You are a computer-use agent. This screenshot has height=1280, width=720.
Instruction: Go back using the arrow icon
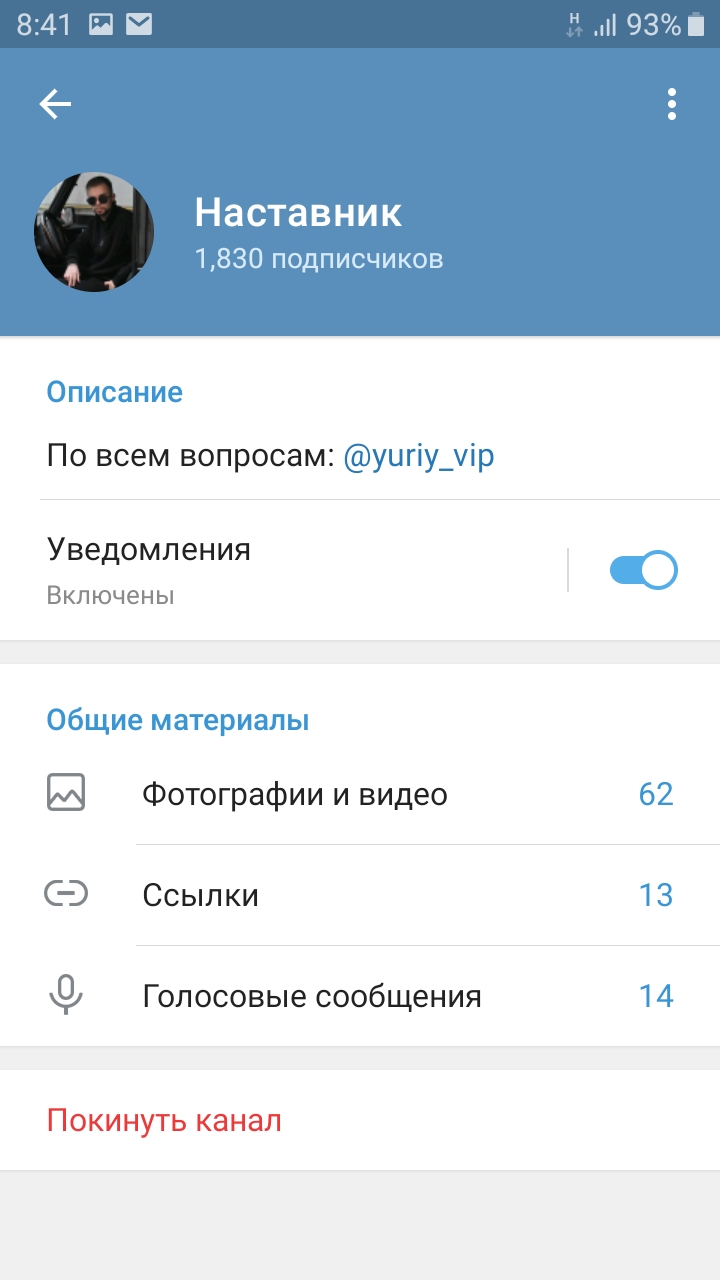[55, 104]
